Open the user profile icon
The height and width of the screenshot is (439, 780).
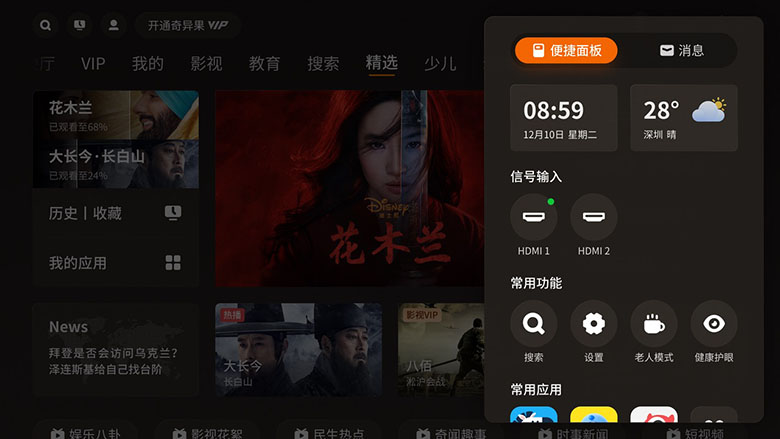(113, 24)
